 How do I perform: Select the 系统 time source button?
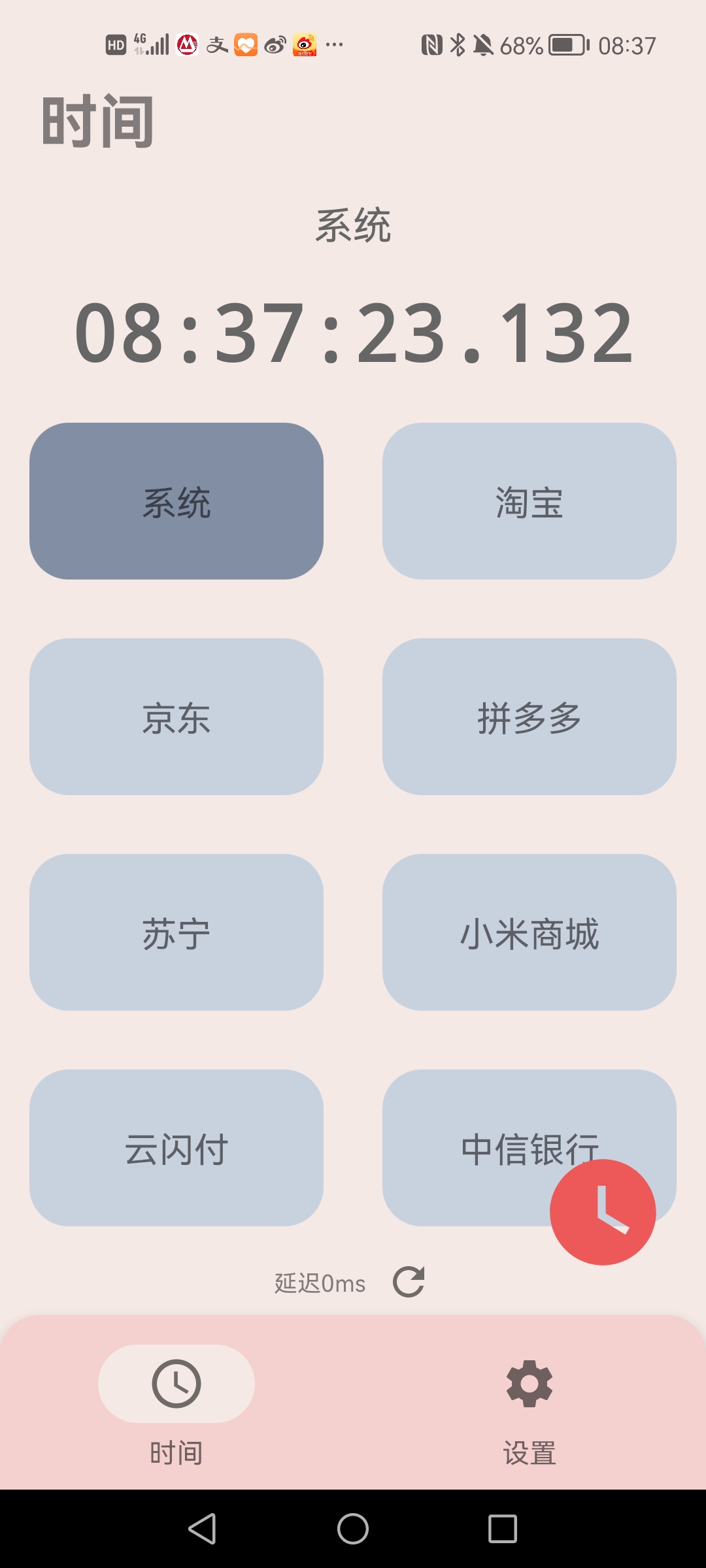(176, 501)
